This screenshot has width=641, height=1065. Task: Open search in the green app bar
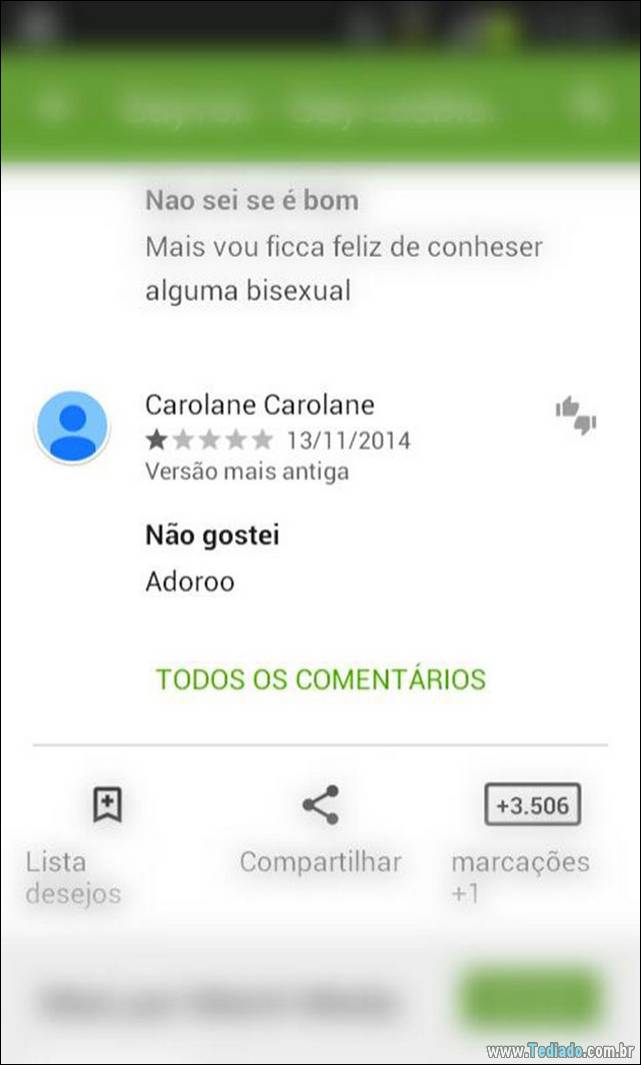coord(590,107)
